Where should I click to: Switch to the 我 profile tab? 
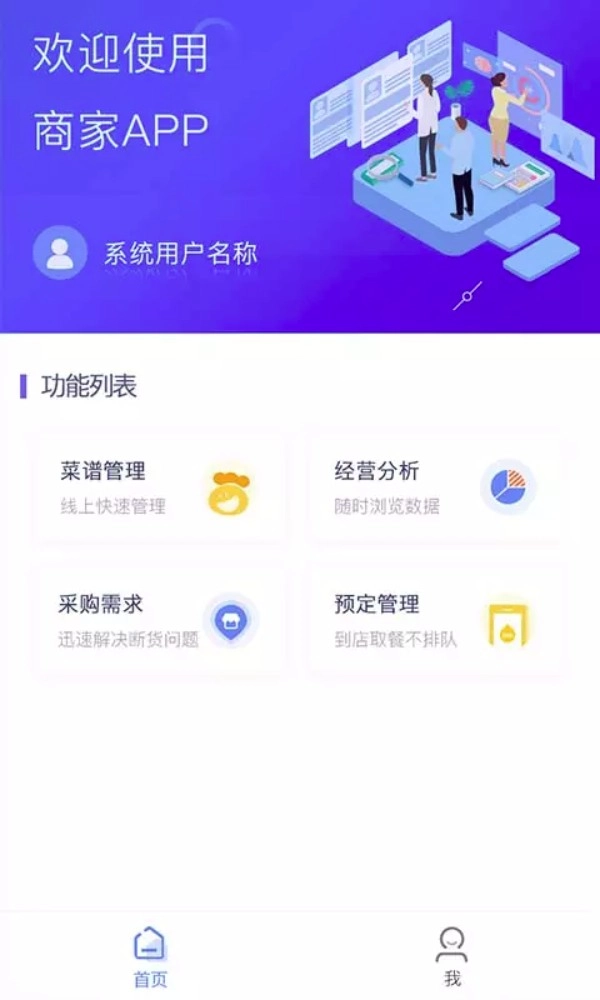[x=452, y=956]
